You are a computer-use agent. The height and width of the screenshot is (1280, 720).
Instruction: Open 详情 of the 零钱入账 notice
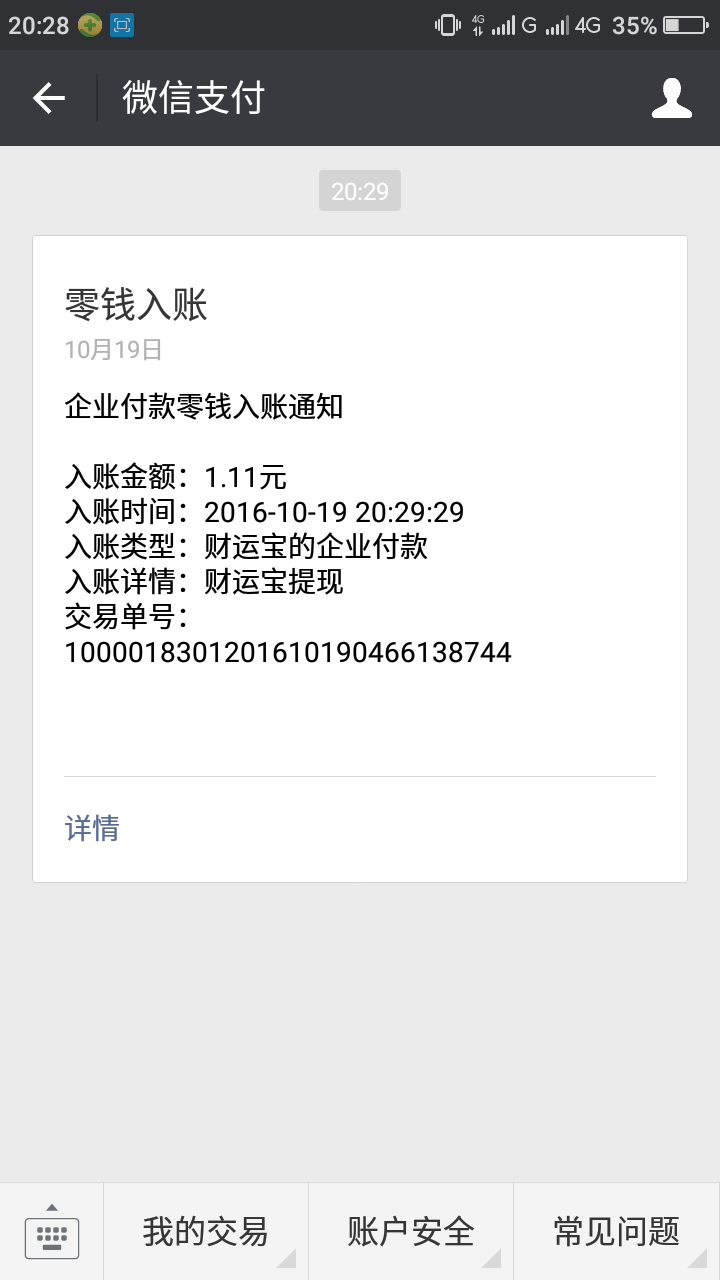click(92, 828)
